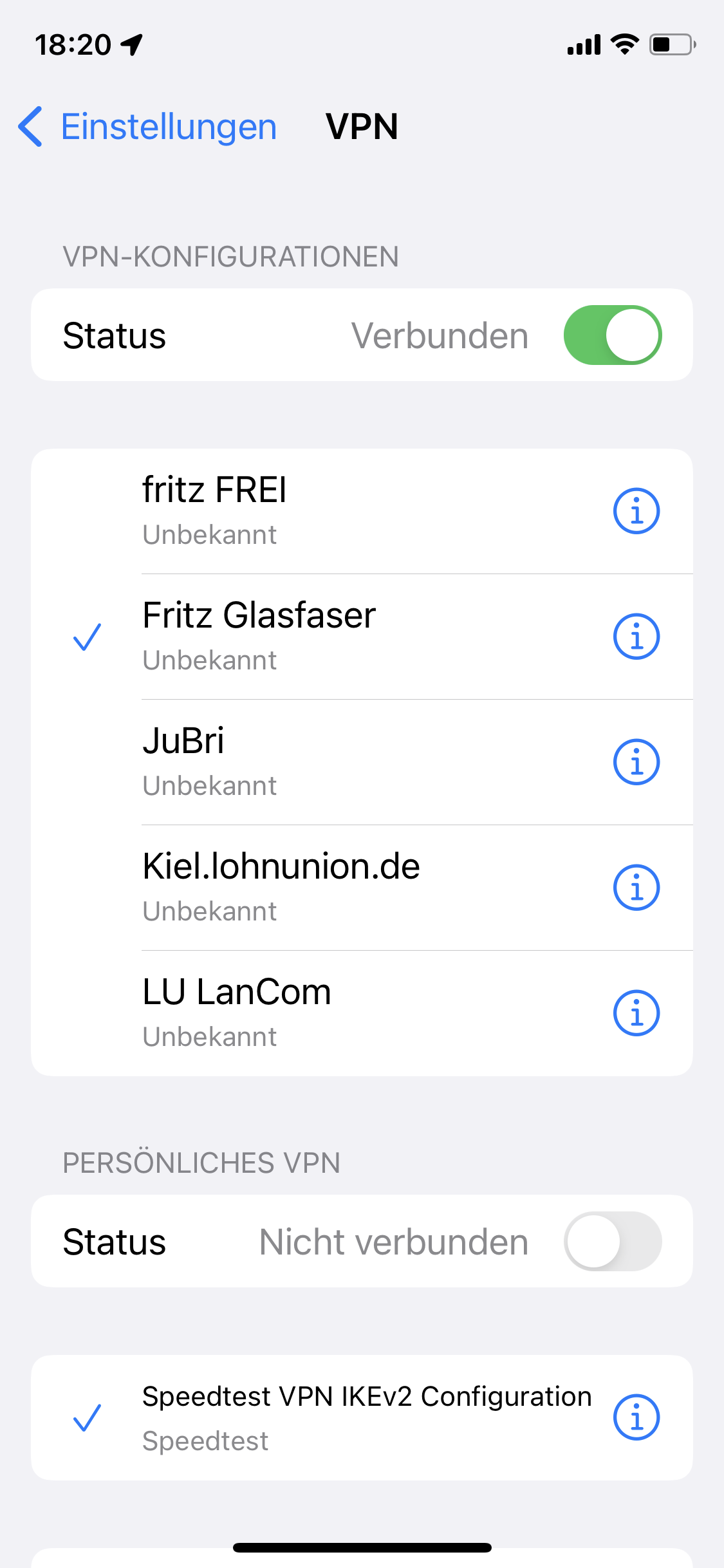This screenshot has width=724, height=1568.
Task: Turn off the VPN-Konfigurationen status switch
Action: coord(612,335)
